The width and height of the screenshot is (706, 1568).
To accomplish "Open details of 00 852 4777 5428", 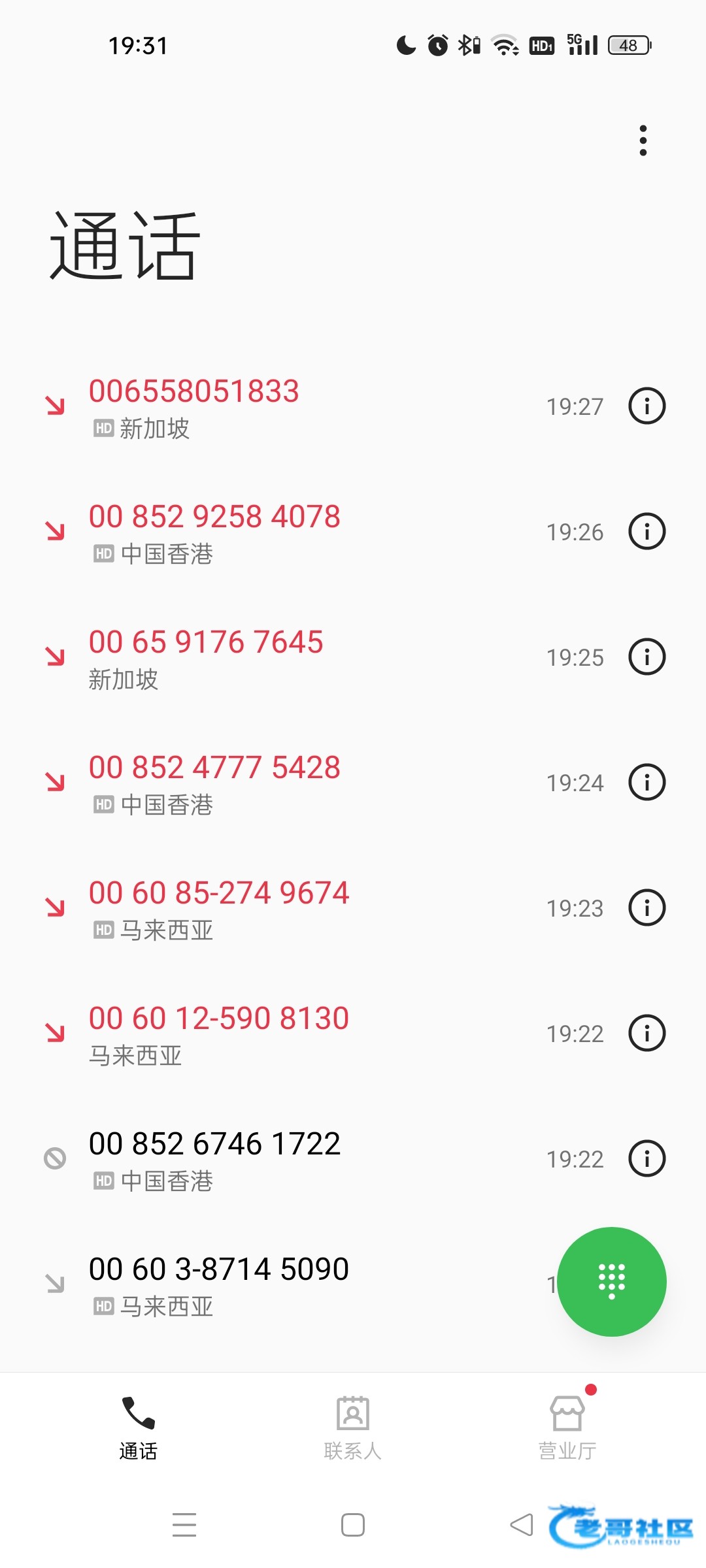I will click(x=647, y=782).
